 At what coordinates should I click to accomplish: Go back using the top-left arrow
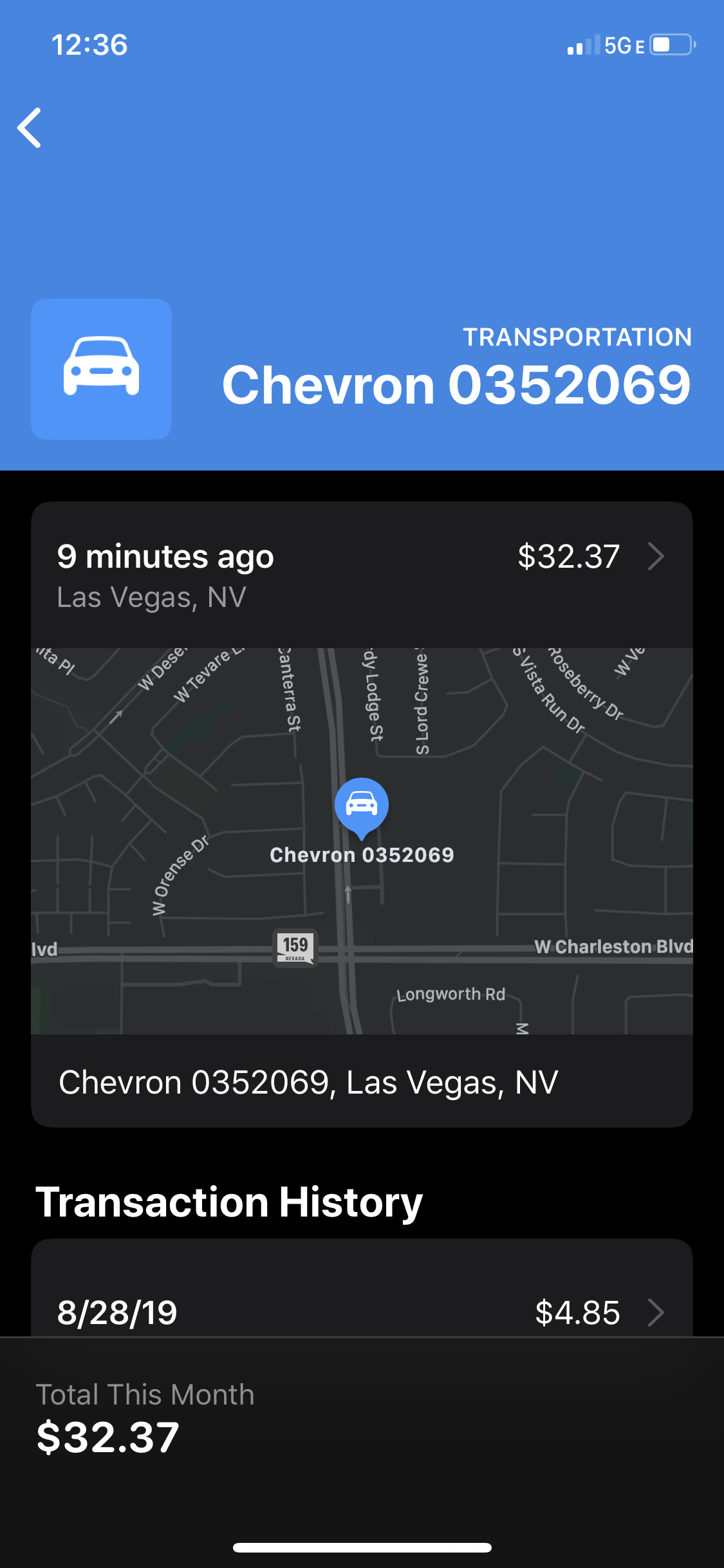pos(30,128)
